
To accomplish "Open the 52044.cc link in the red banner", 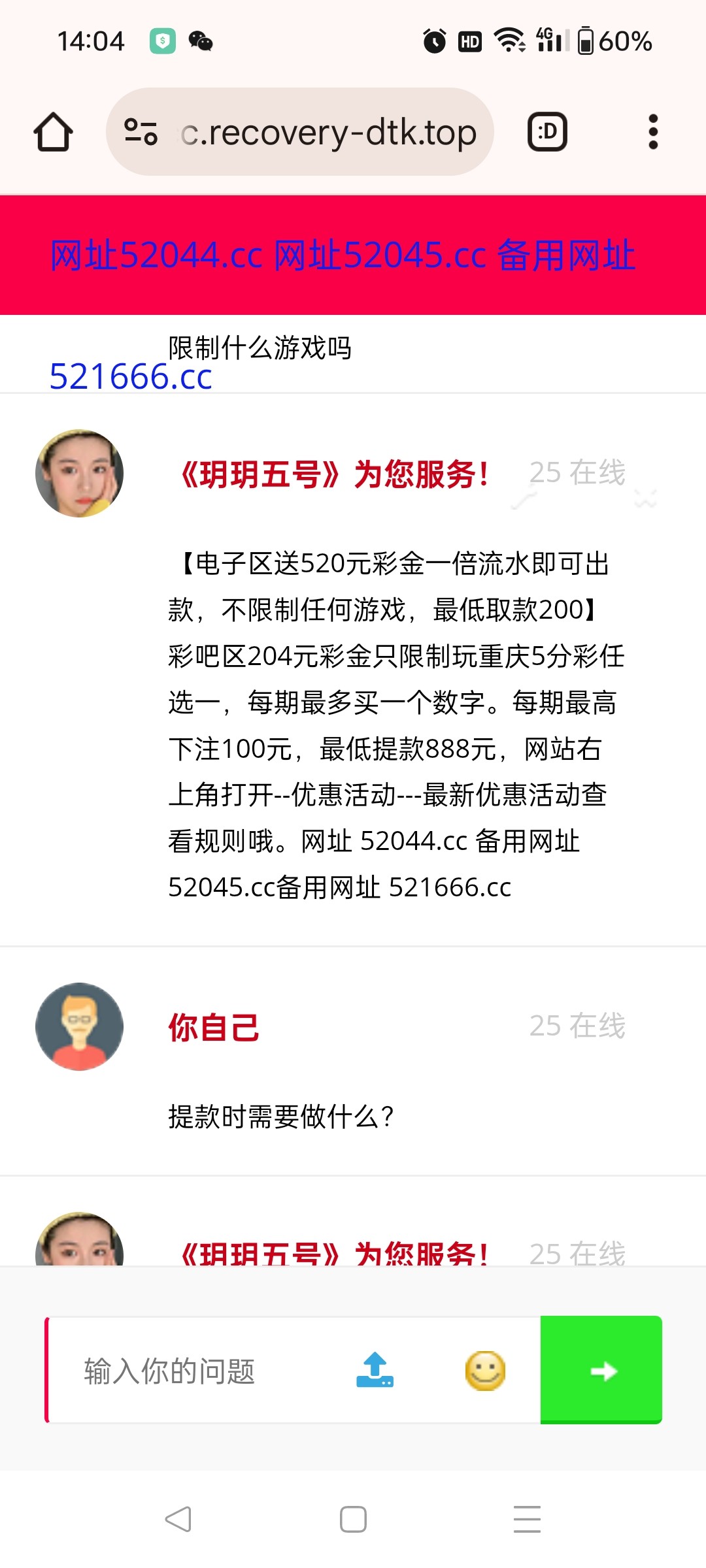I will pyautogui.click(x=157, y=255).
